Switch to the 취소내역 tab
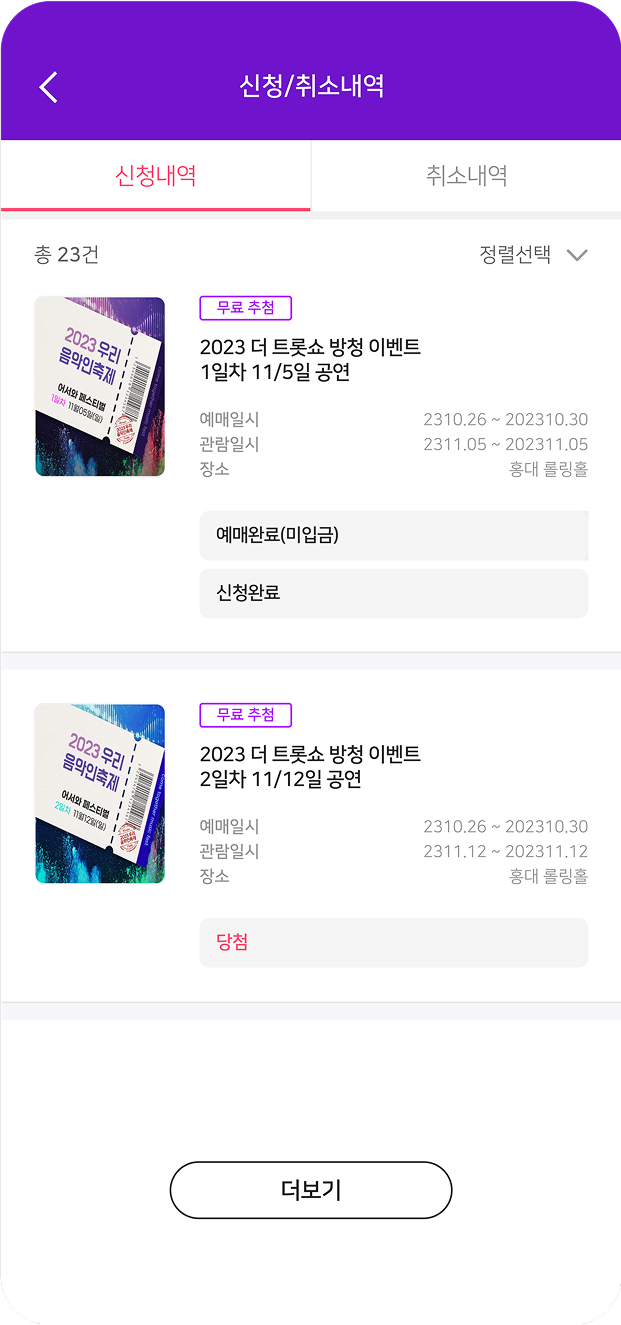This screenshot has width=621, height=1325. pyautogui.click(x=466, y=176)
